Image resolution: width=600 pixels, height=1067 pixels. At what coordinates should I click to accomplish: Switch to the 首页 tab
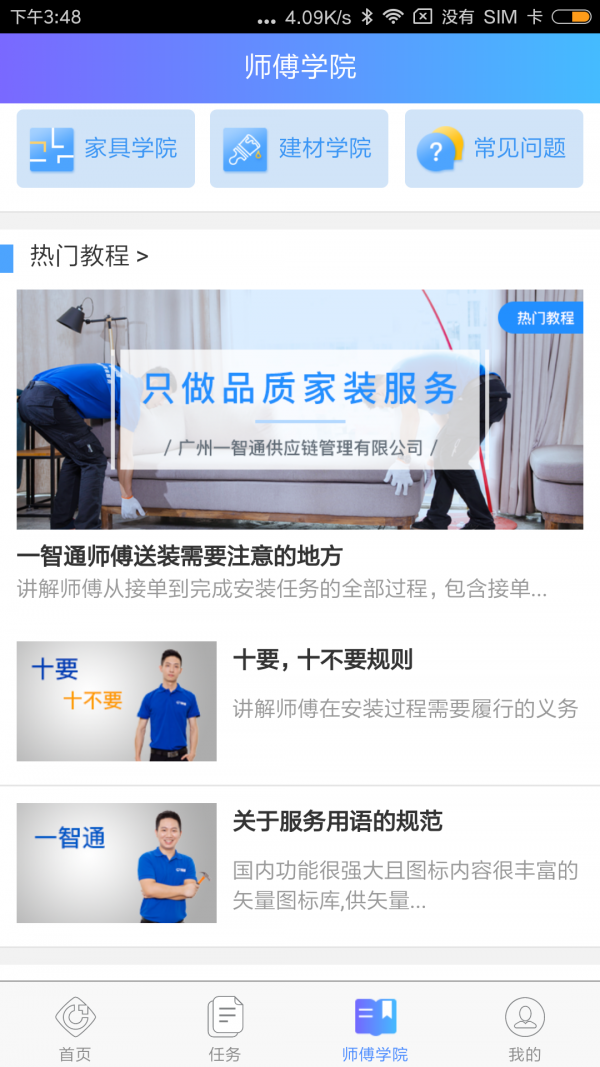[x=75, y=1028]
